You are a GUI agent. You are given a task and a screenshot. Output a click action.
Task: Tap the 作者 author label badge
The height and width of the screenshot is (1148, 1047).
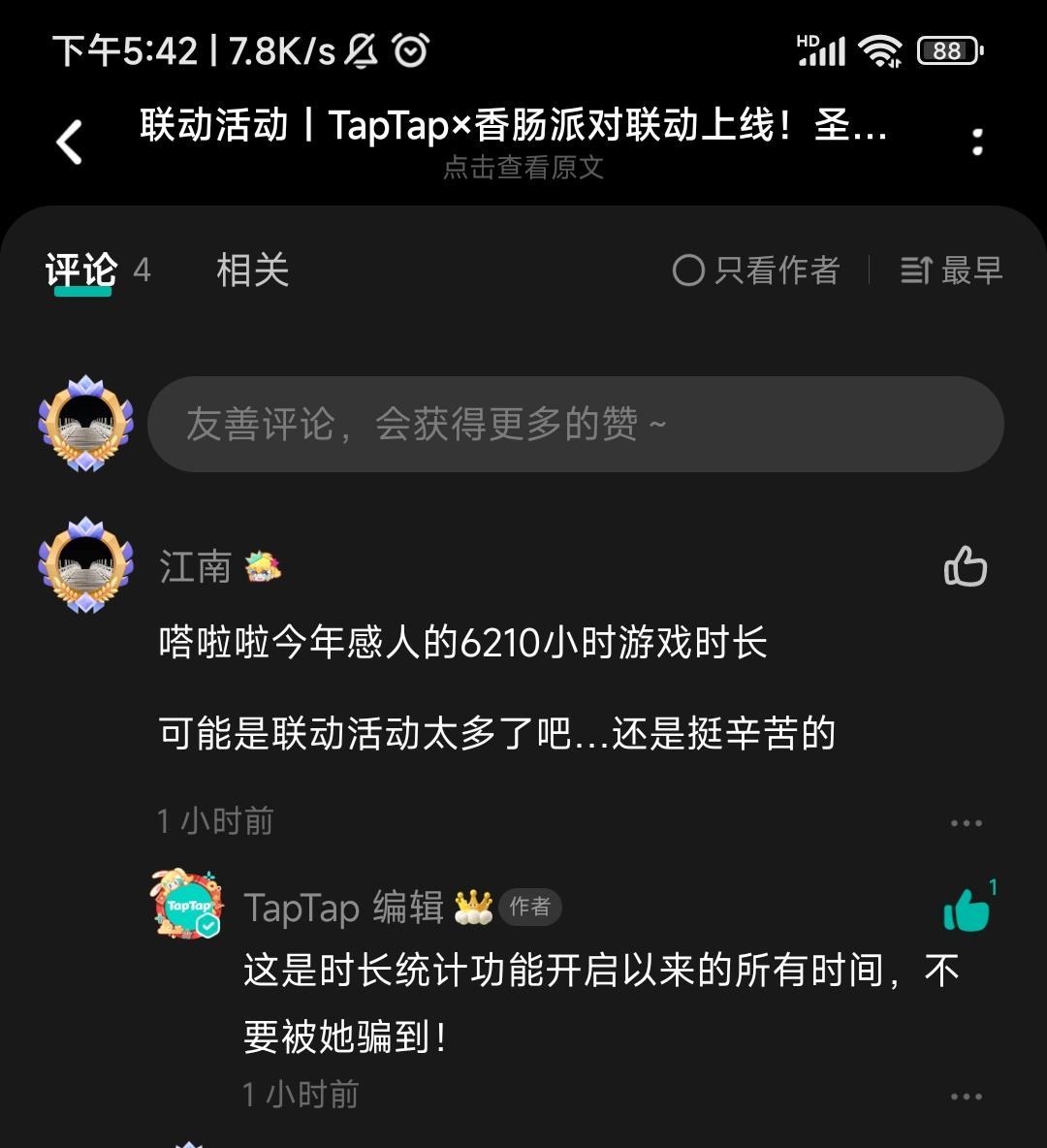point(529,907)
